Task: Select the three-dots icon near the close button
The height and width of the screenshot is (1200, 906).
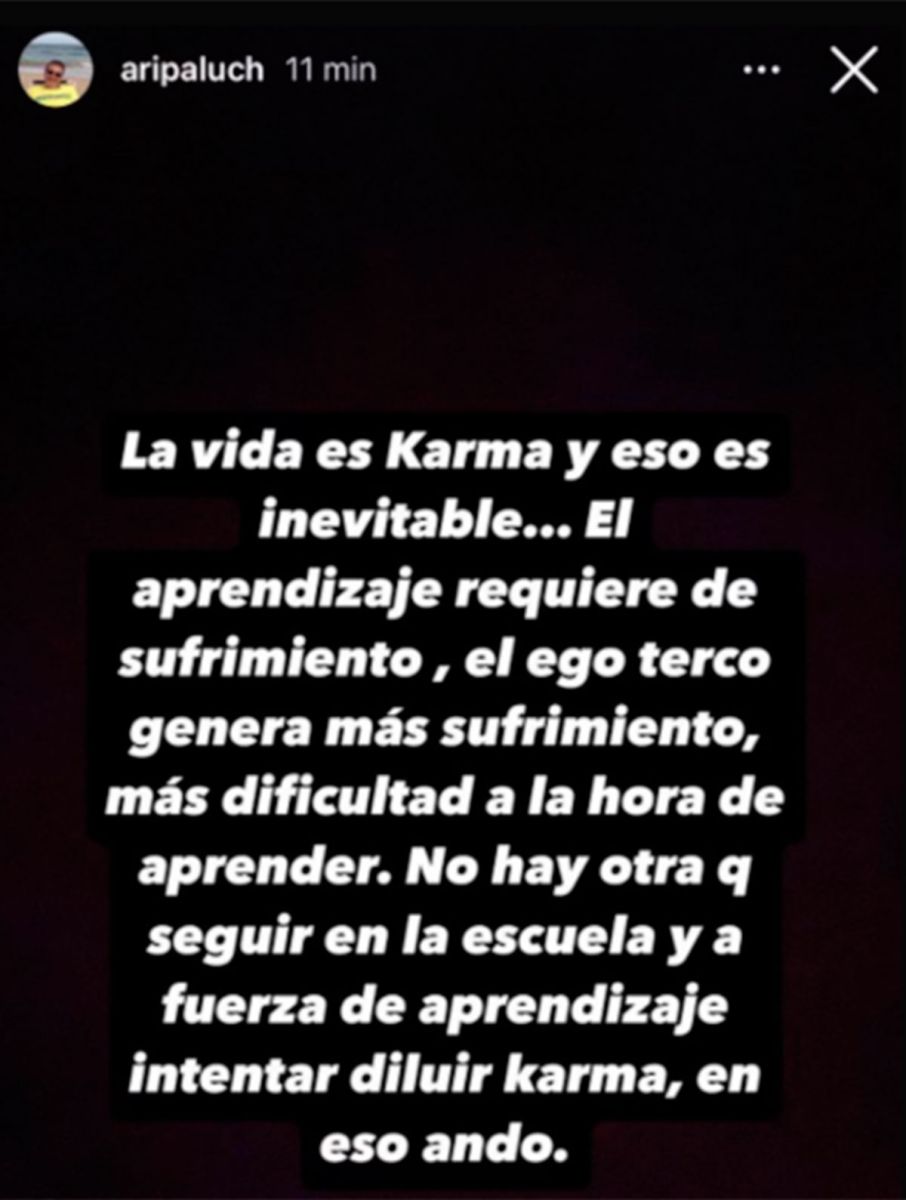Action: point(763,71)
